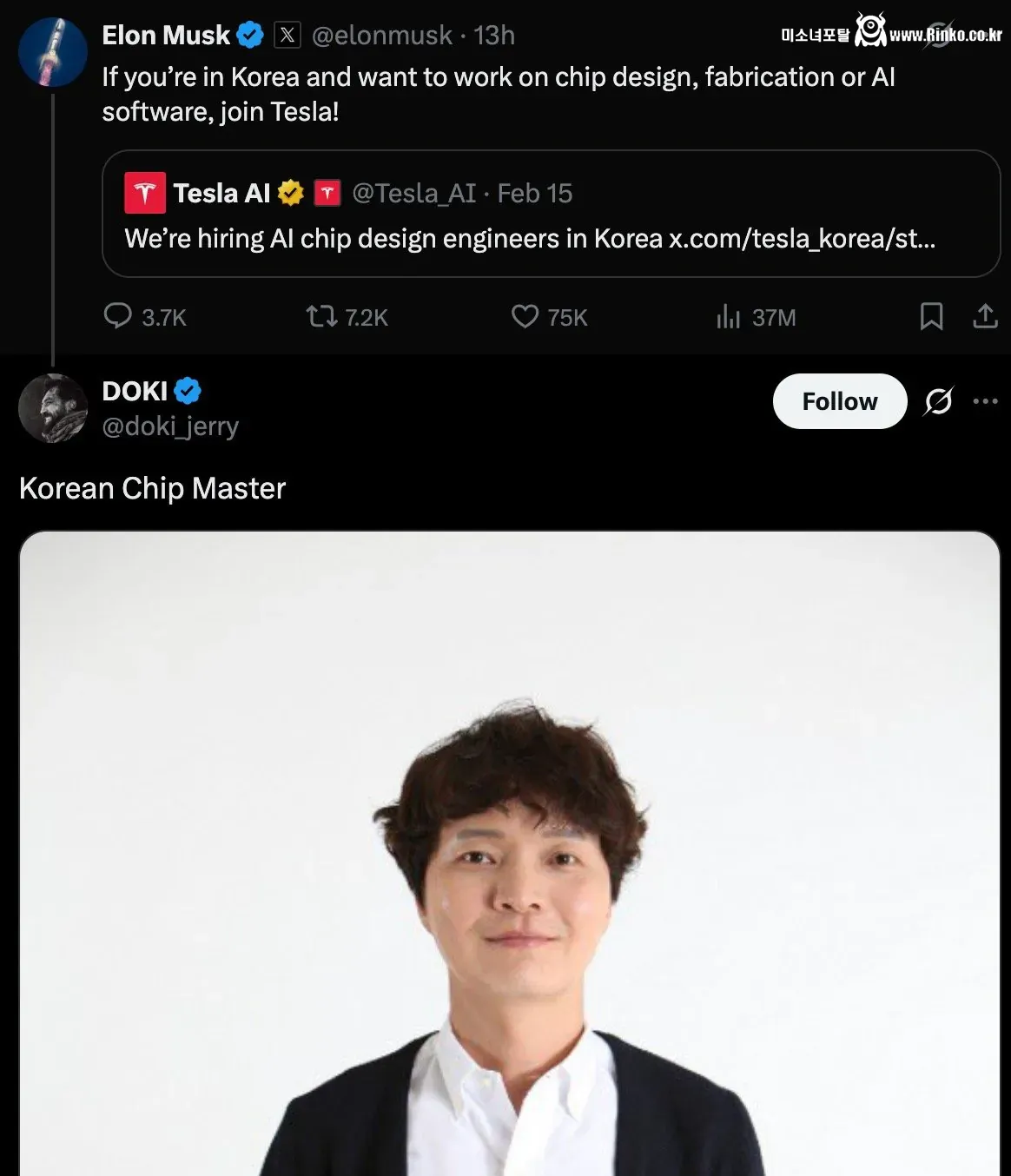The image size is (1011, 1176).
Task: Click the Grok icon next to Follow
Action: [937, 401]
